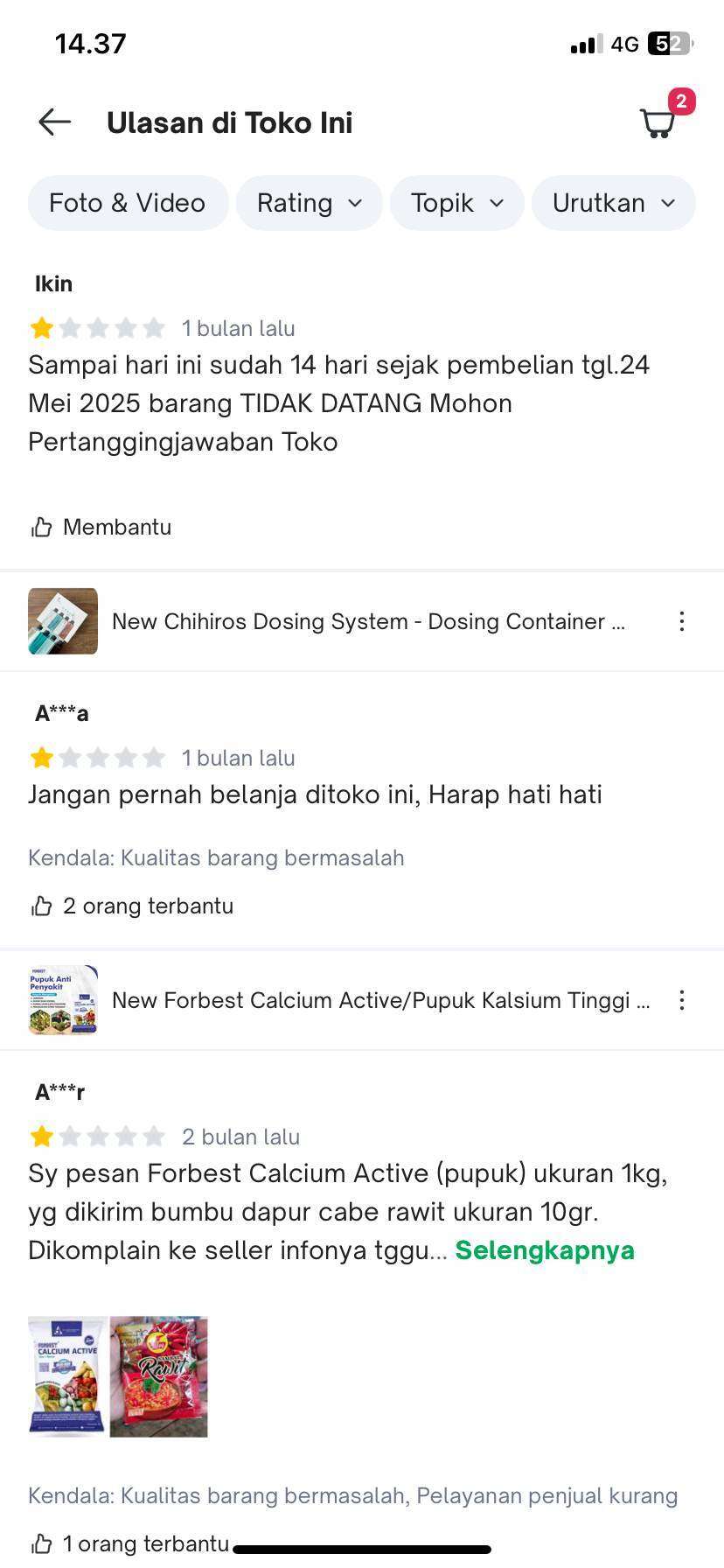Open the Urutkan sort dropdown
Viewport: 724px width, 1568px height.
pos(614,203)
